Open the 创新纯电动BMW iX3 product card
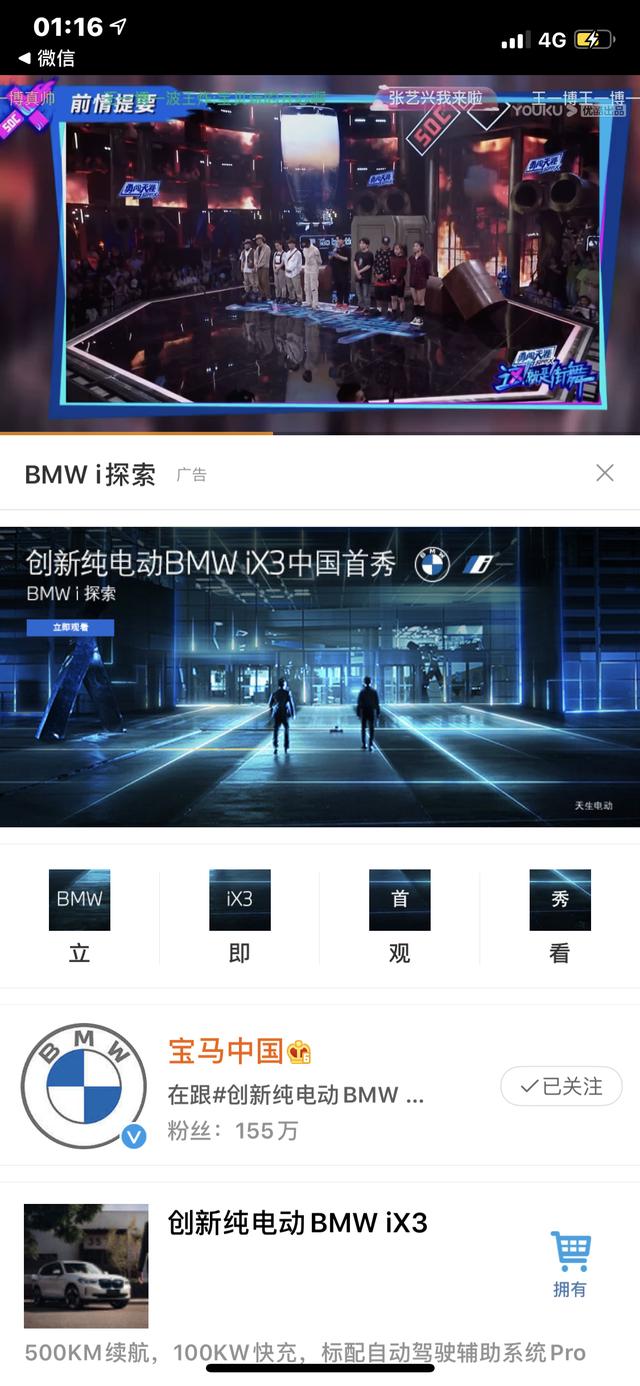The image size is (640, 1386). (297, 1222)
